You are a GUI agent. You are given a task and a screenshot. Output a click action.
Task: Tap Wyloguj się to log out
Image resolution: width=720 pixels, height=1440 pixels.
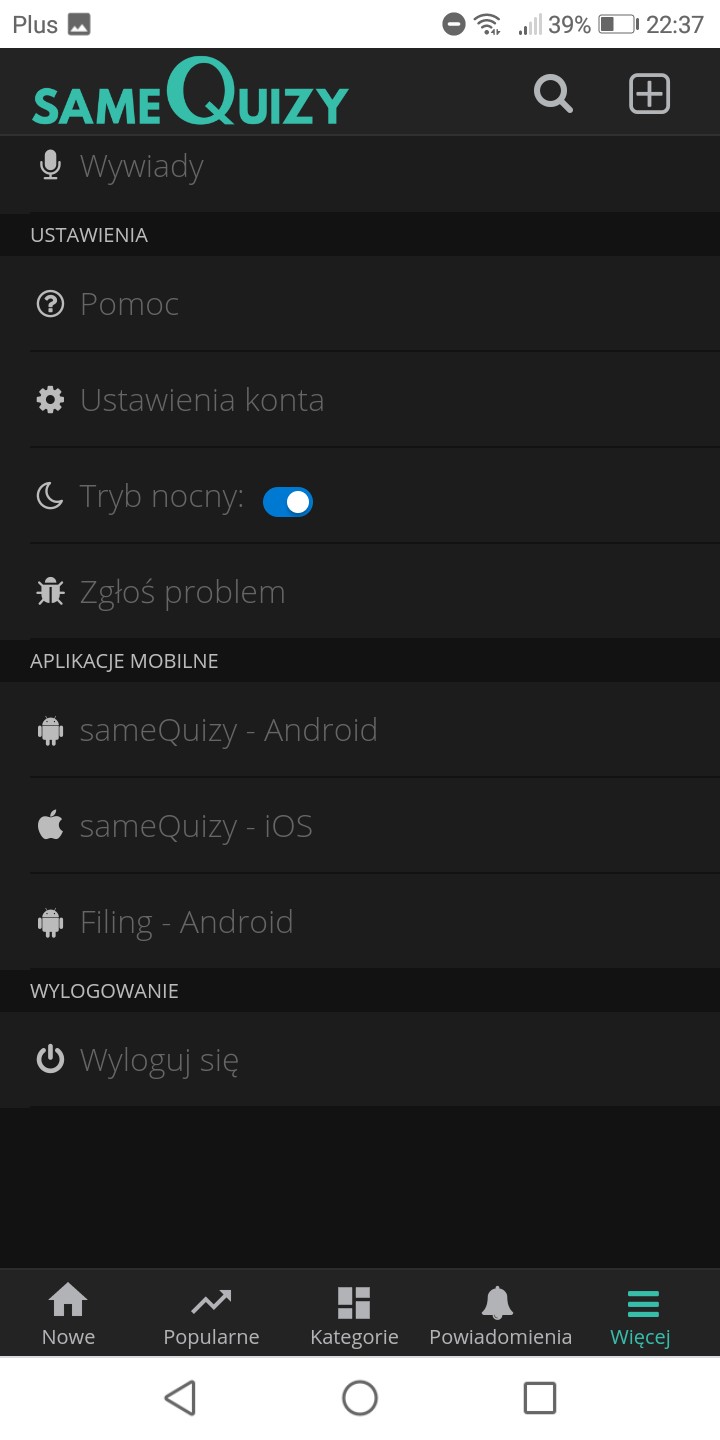(159, 1060)
